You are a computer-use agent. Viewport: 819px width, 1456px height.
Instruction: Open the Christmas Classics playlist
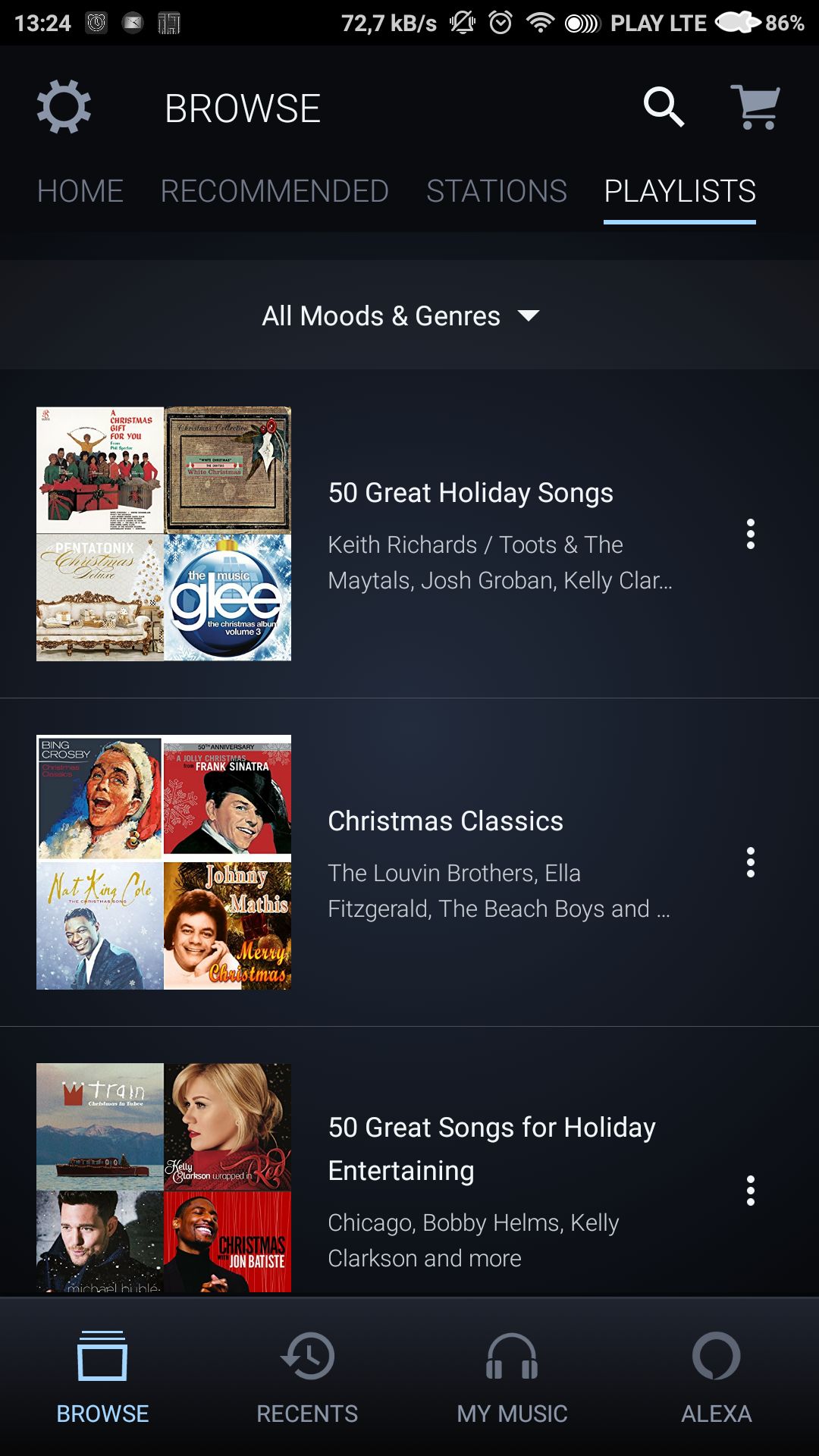coord(409,862)
